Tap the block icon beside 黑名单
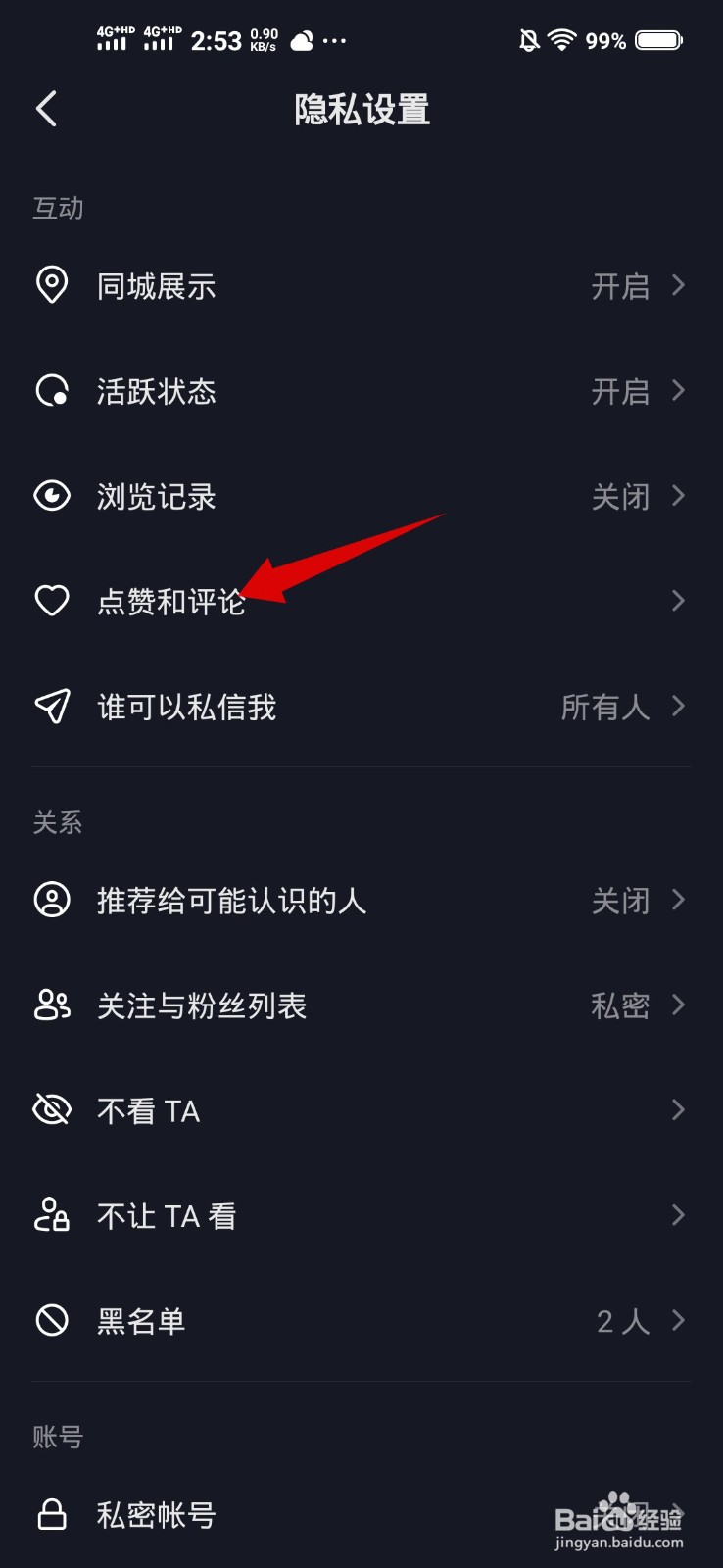This screenshot has width=723, height=1568. coord(52,1320)
